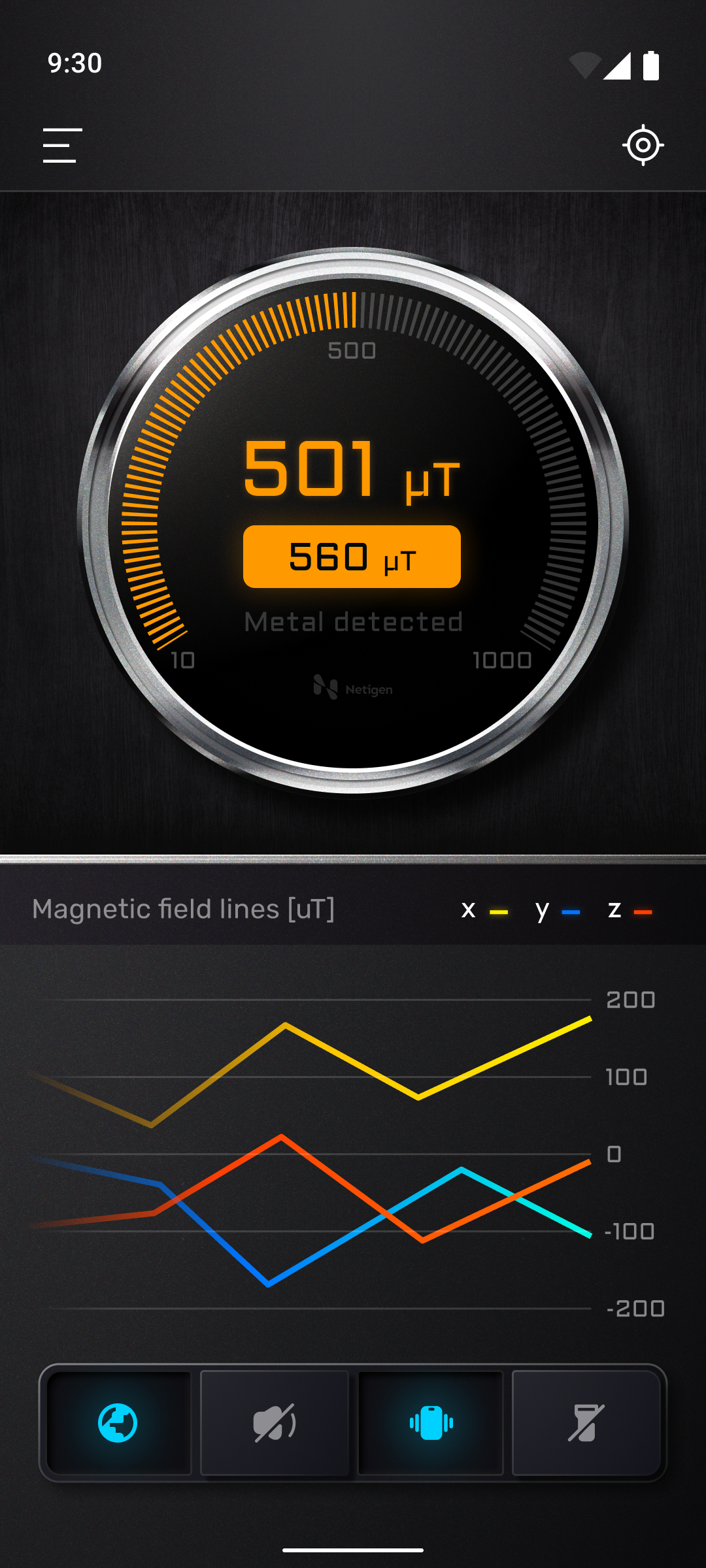Toggle the globe mode button
Image resolution: width=706 pixels, height=1568 pixels.
(118, 1423)
